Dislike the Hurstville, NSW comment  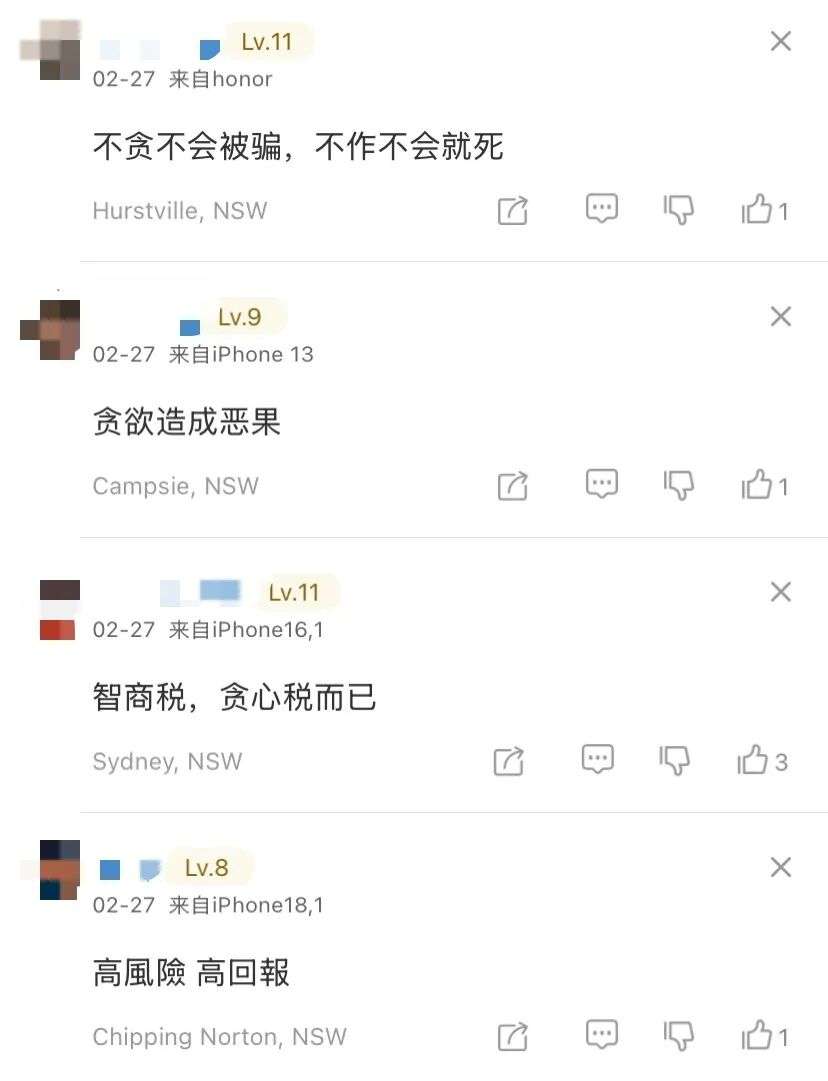pyautogui.click(x=679, y=210)
